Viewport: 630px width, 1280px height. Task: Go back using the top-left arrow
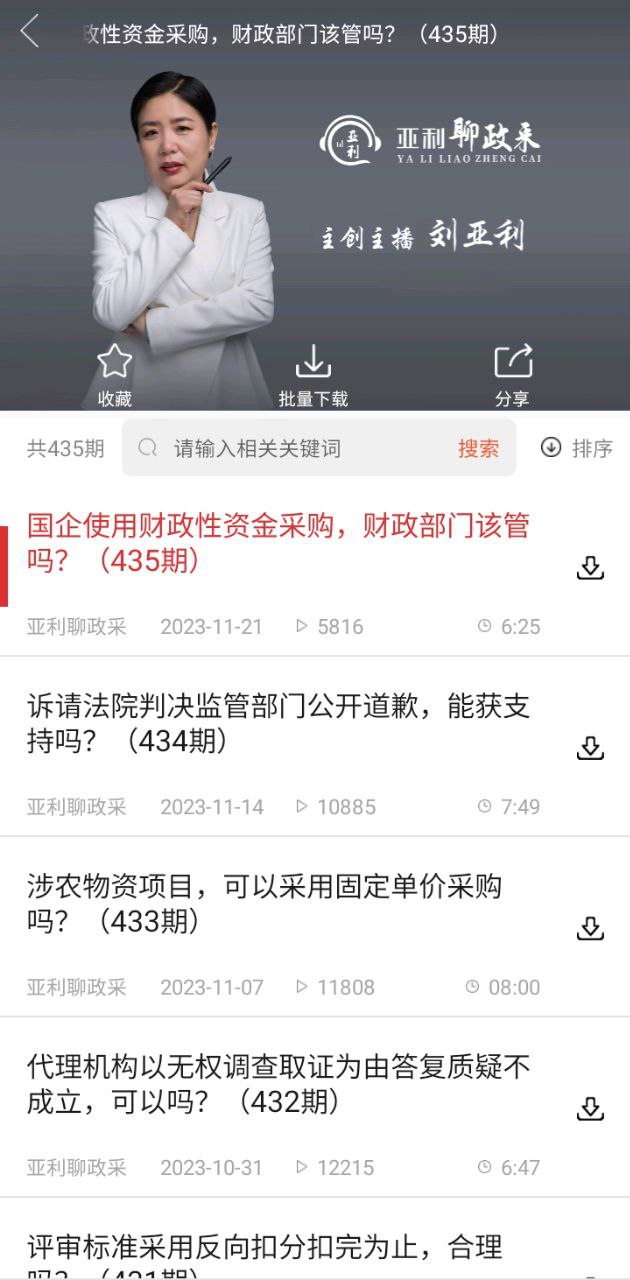[x=30, y=32]
